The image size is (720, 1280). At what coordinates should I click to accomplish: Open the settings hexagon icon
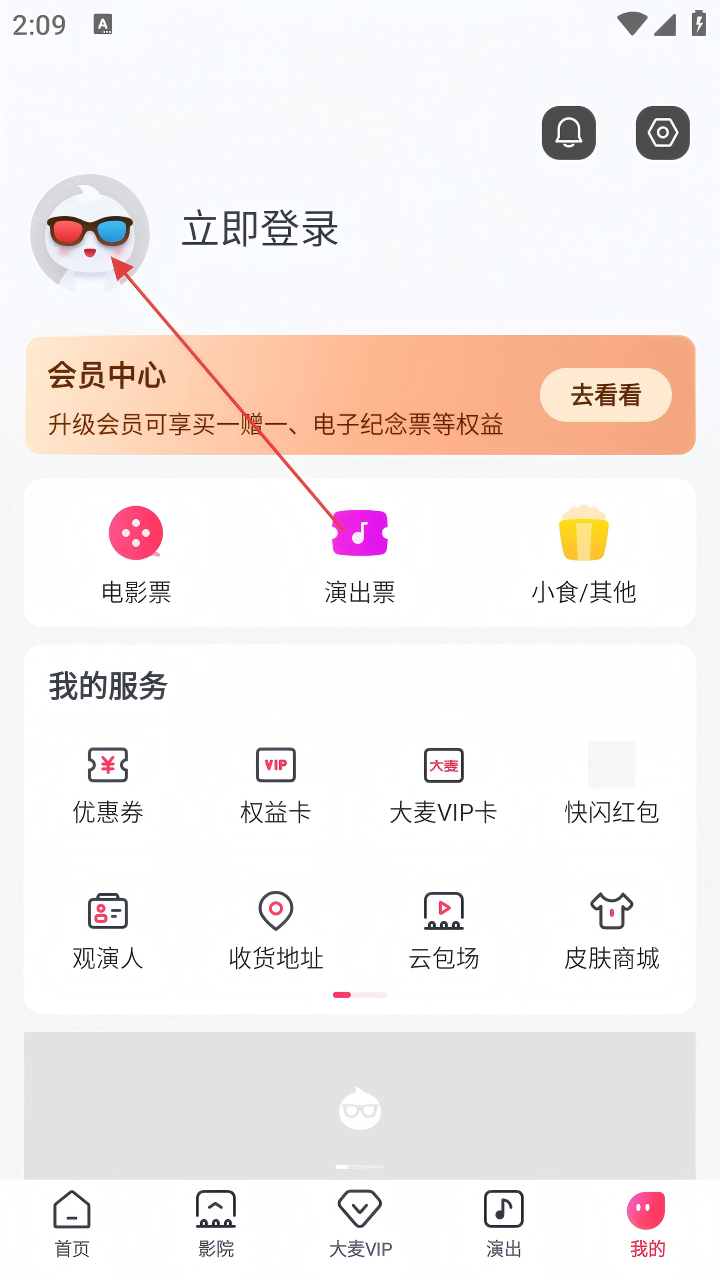pyautogui.click(x=662, y=133)
